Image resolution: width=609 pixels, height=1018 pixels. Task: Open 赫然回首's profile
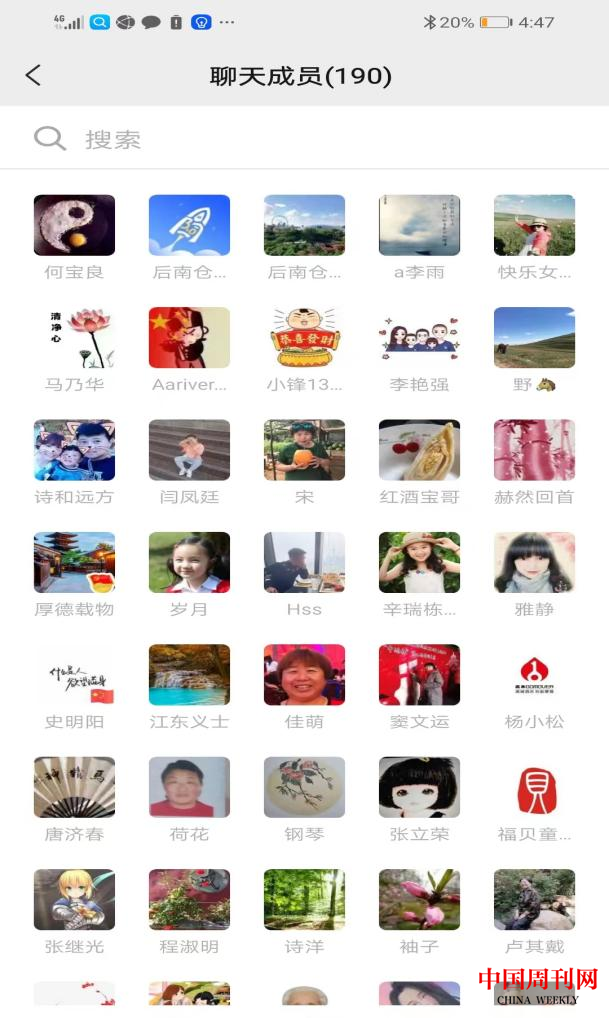[x=534, y=450]
